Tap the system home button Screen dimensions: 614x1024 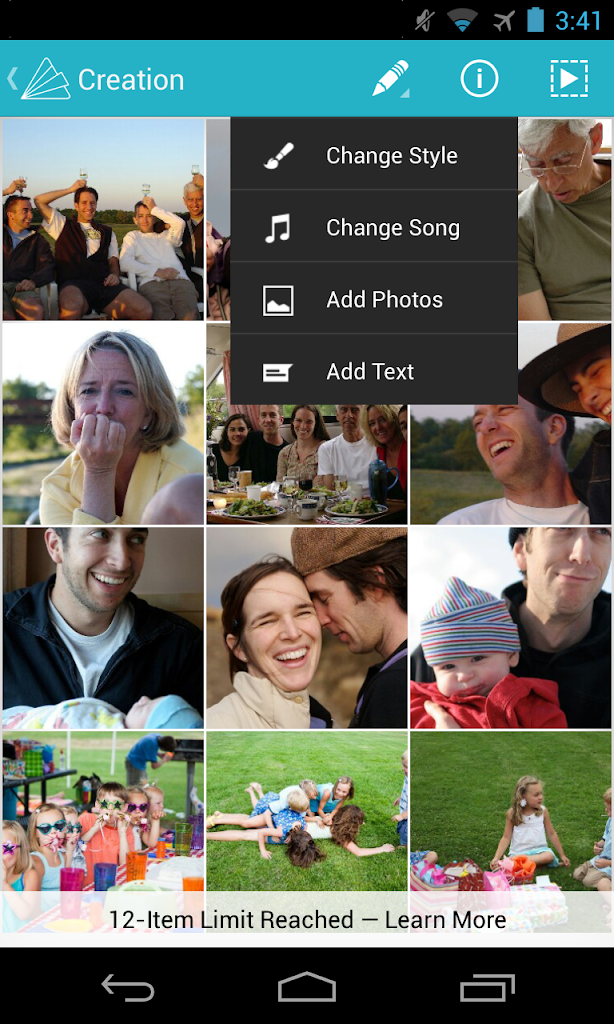(306, 987)
